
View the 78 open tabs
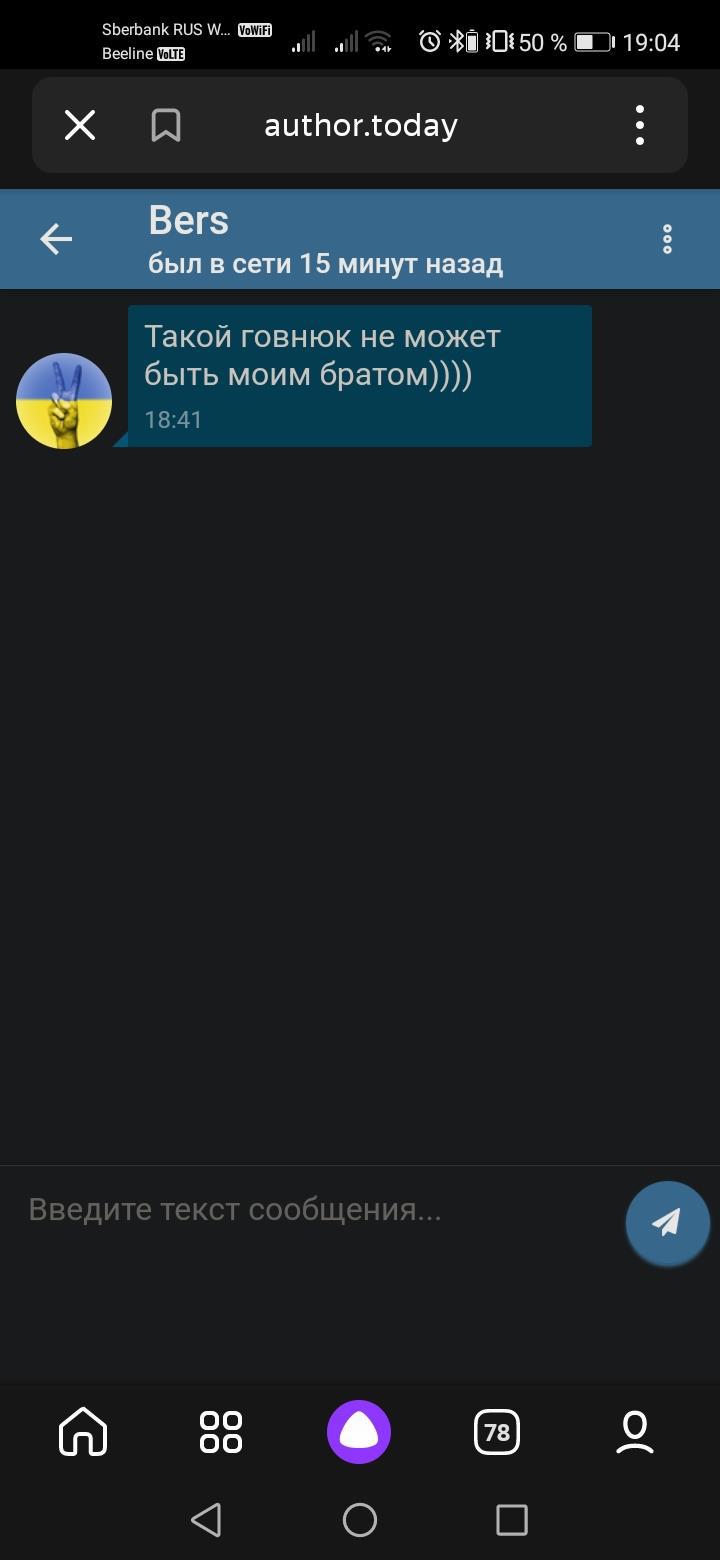click(497, 1432)
